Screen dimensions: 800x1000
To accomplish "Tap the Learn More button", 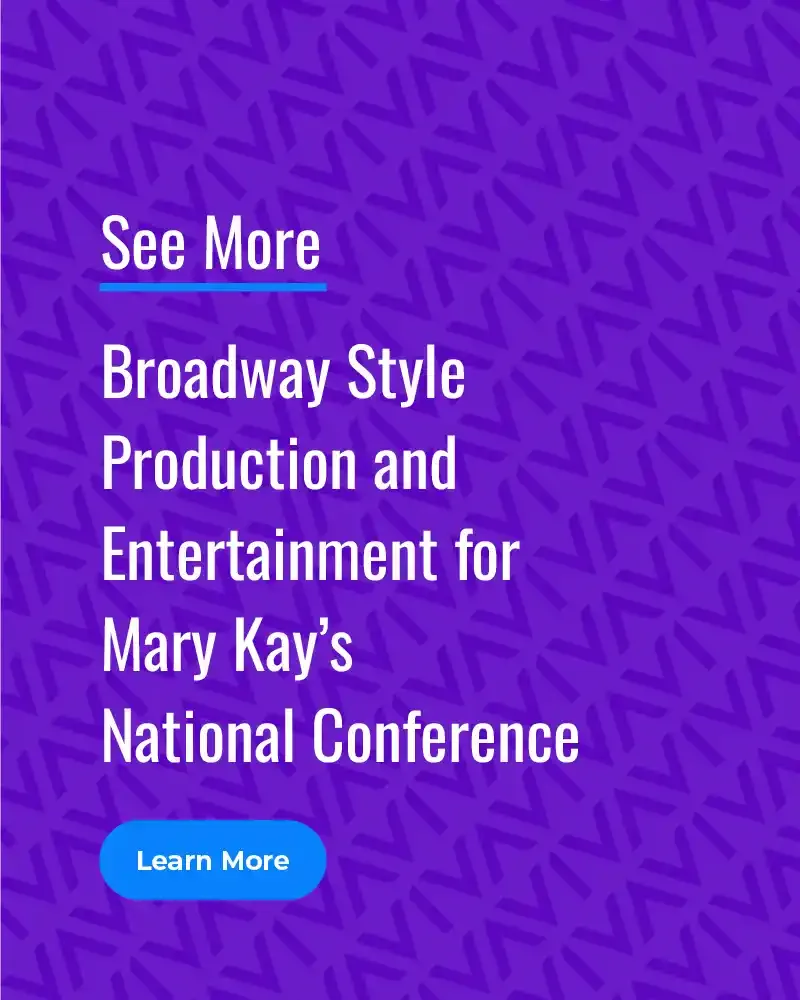I will tap(213, 860).
